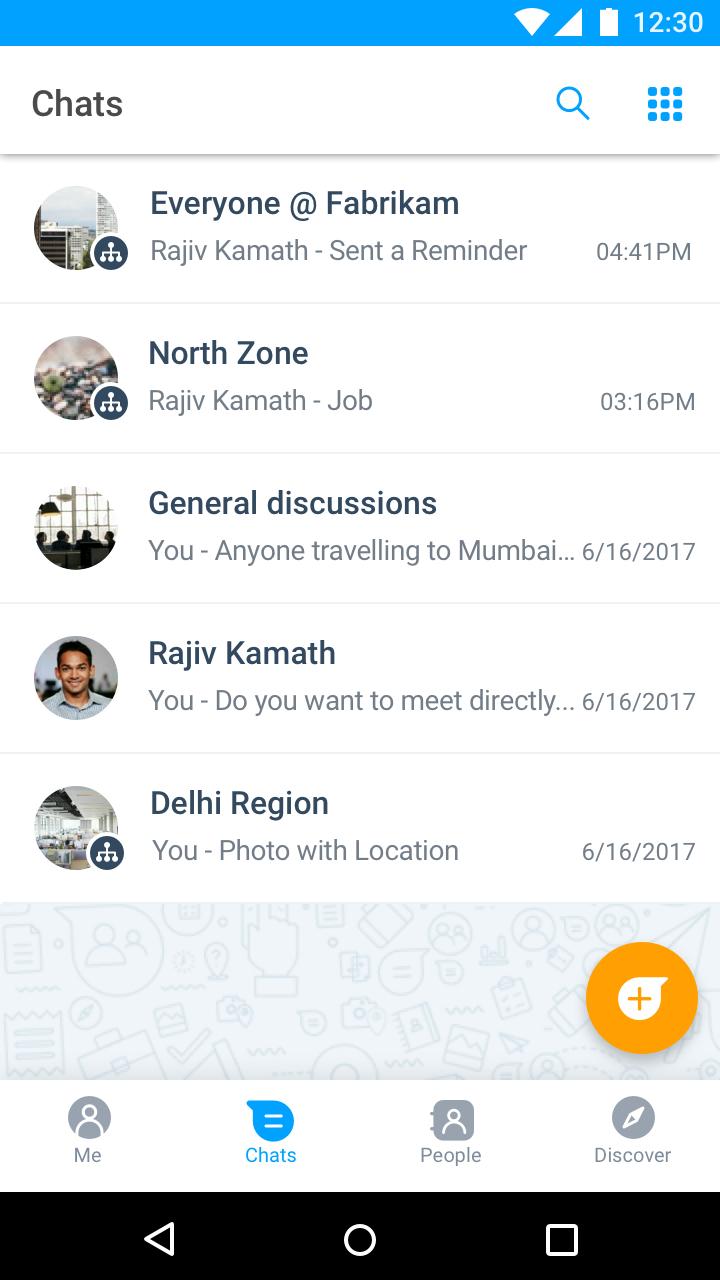Open the North Zone group conversation
The width and height of the screenshot is (720, 1280).
(360, 378)
